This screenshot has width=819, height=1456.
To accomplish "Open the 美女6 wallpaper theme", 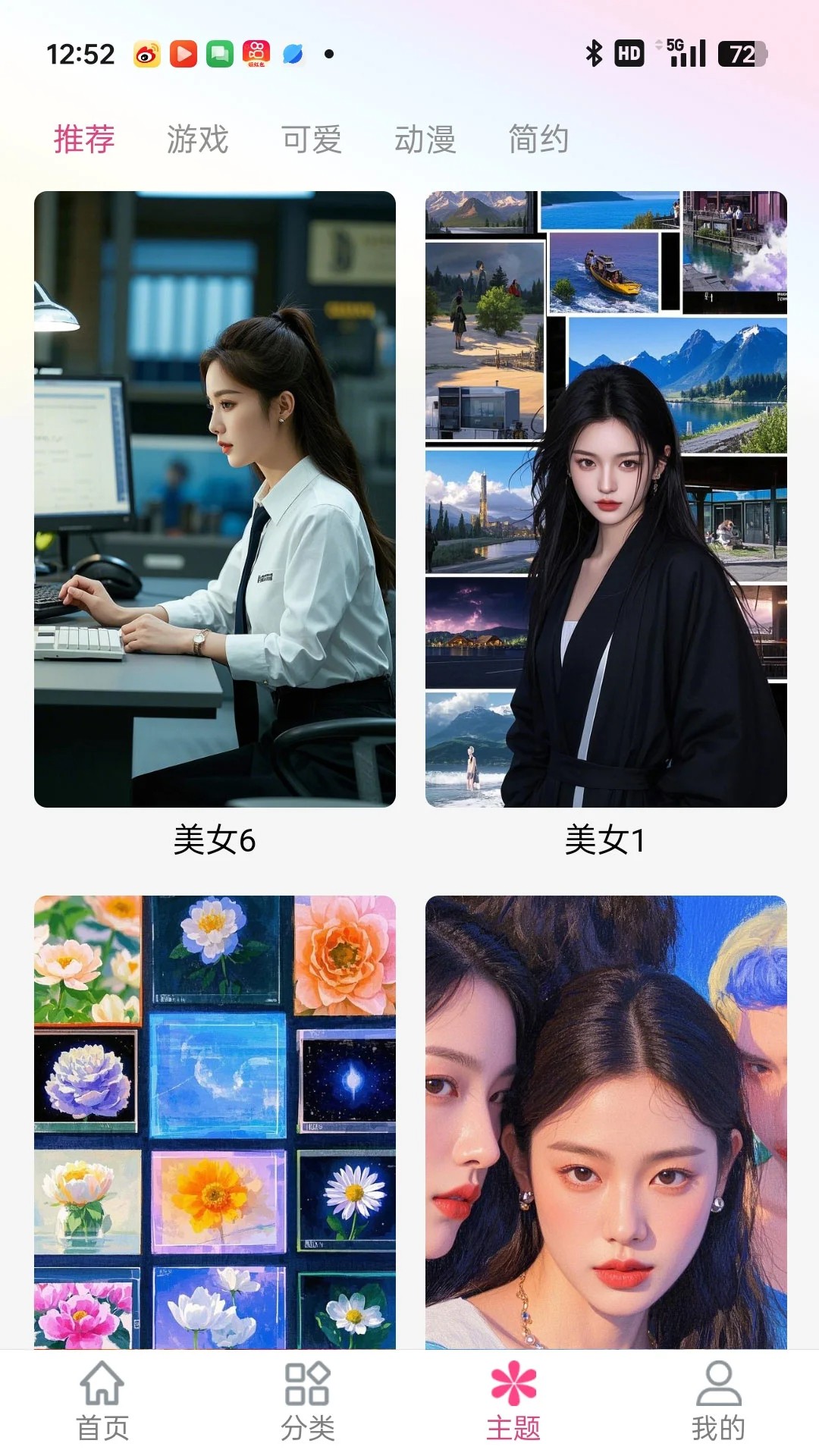I will click(x=215, y=500).
